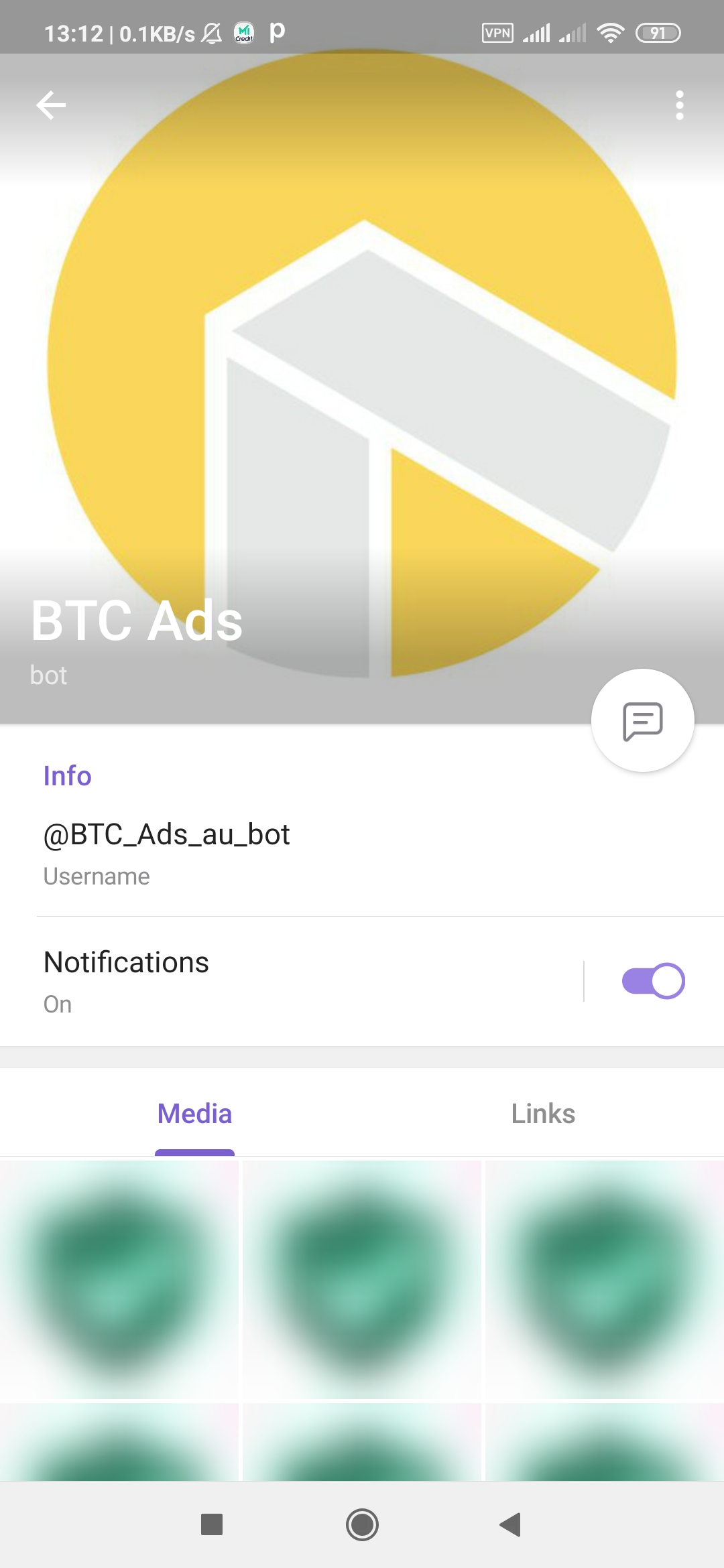Select the Media tab
Image resolution: width=724 pixels, height=1568 pixels.
click(x=194, y=1114)
